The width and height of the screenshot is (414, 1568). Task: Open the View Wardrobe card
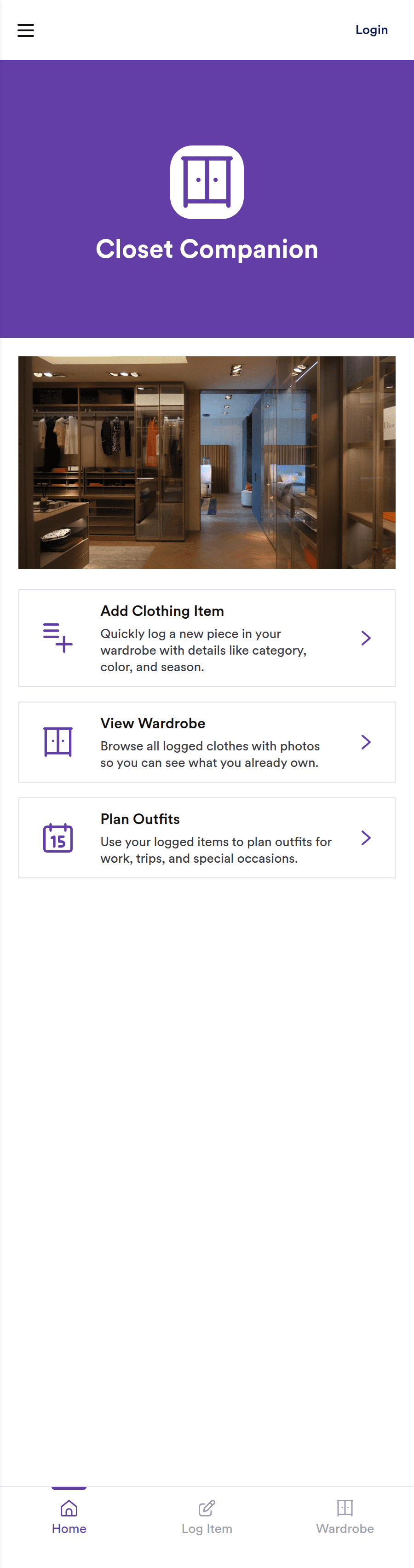click(207, 741)
